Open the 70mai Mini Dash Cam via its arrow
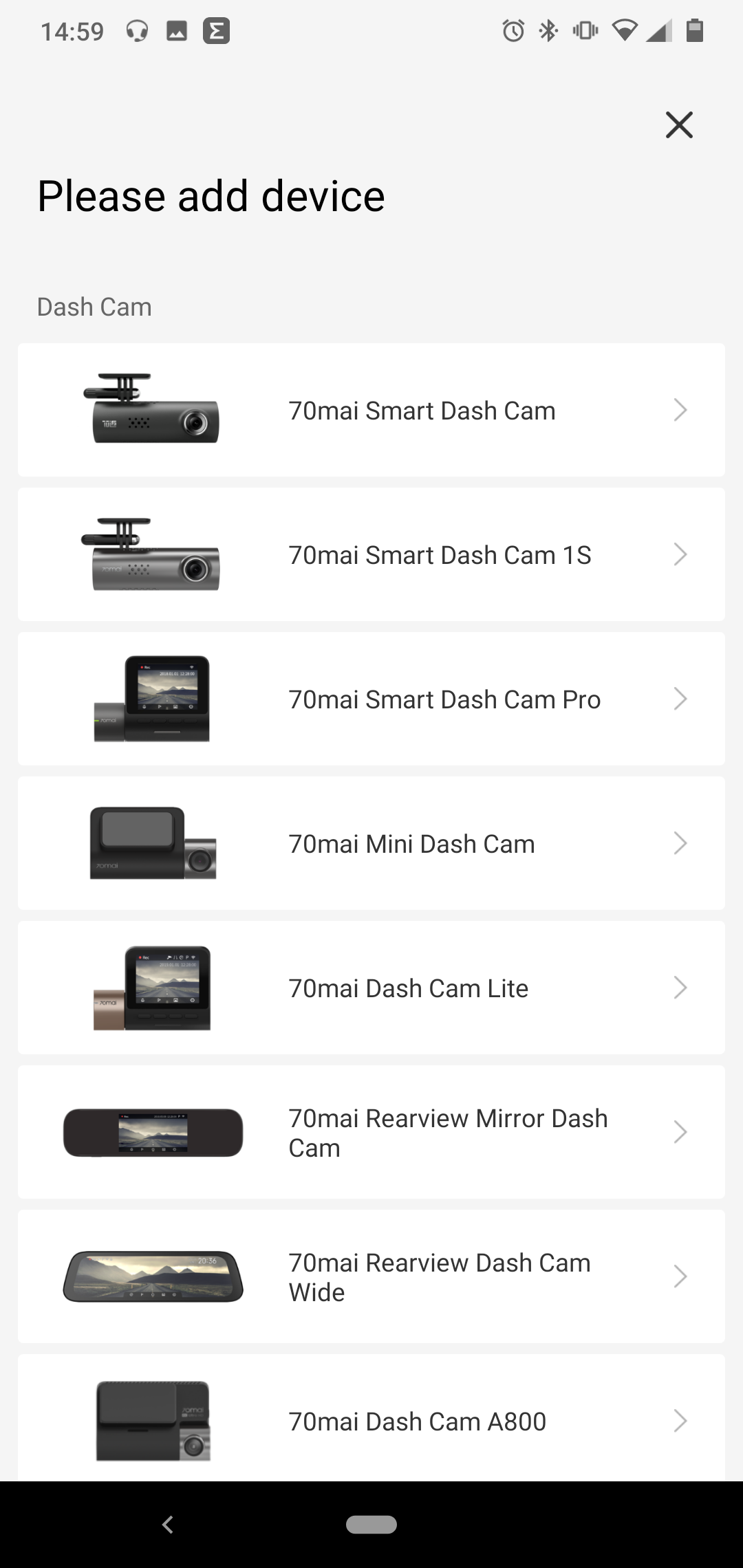 (680, 843)
